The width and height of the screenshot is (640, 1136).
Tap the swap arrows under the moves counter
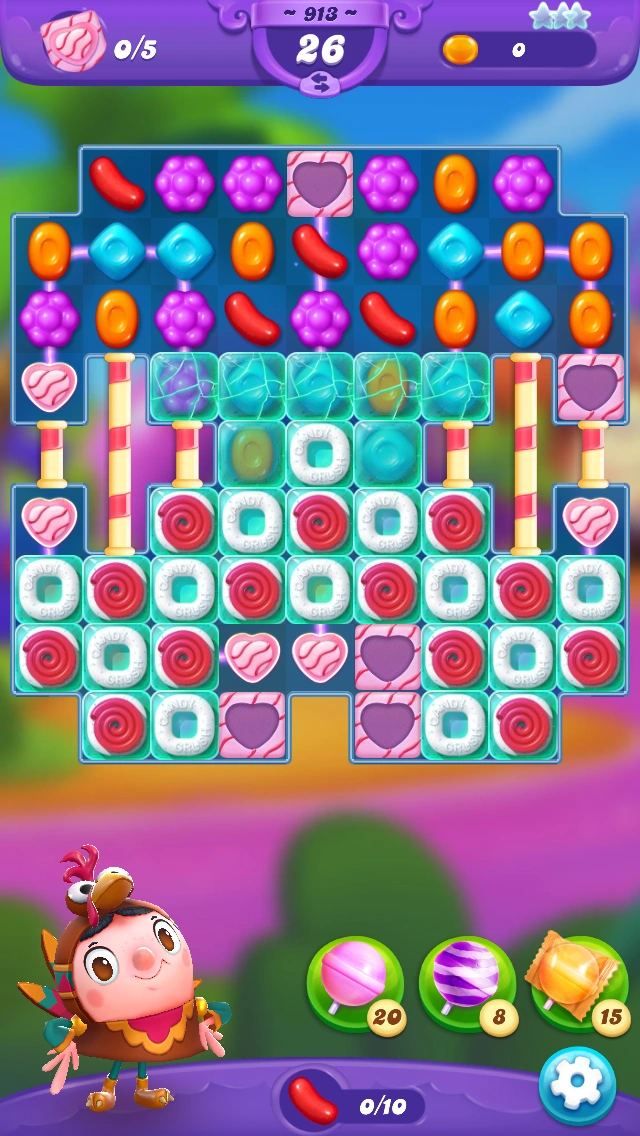(319, 84)
